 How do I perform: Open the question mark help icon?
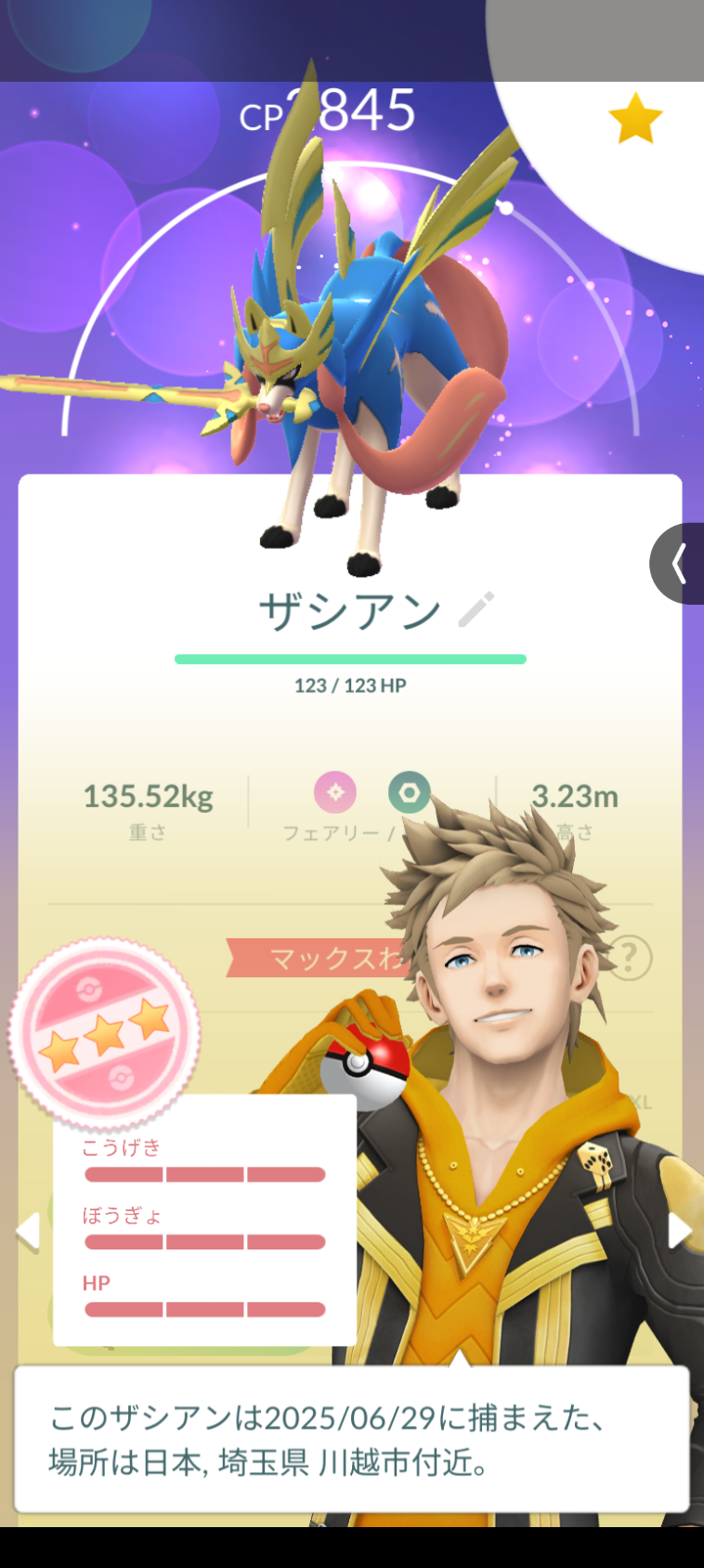pos(629,958)
